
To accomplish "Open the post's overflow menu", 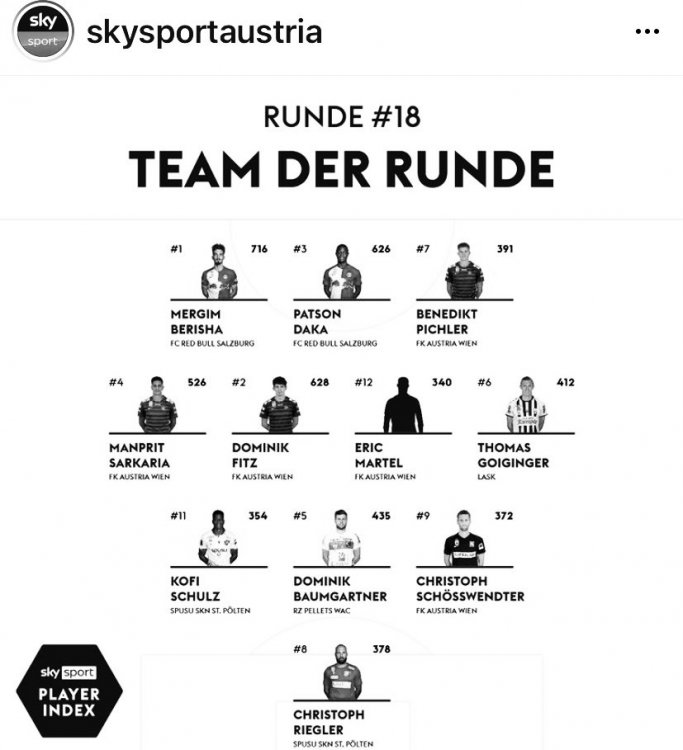I will 647,32.
